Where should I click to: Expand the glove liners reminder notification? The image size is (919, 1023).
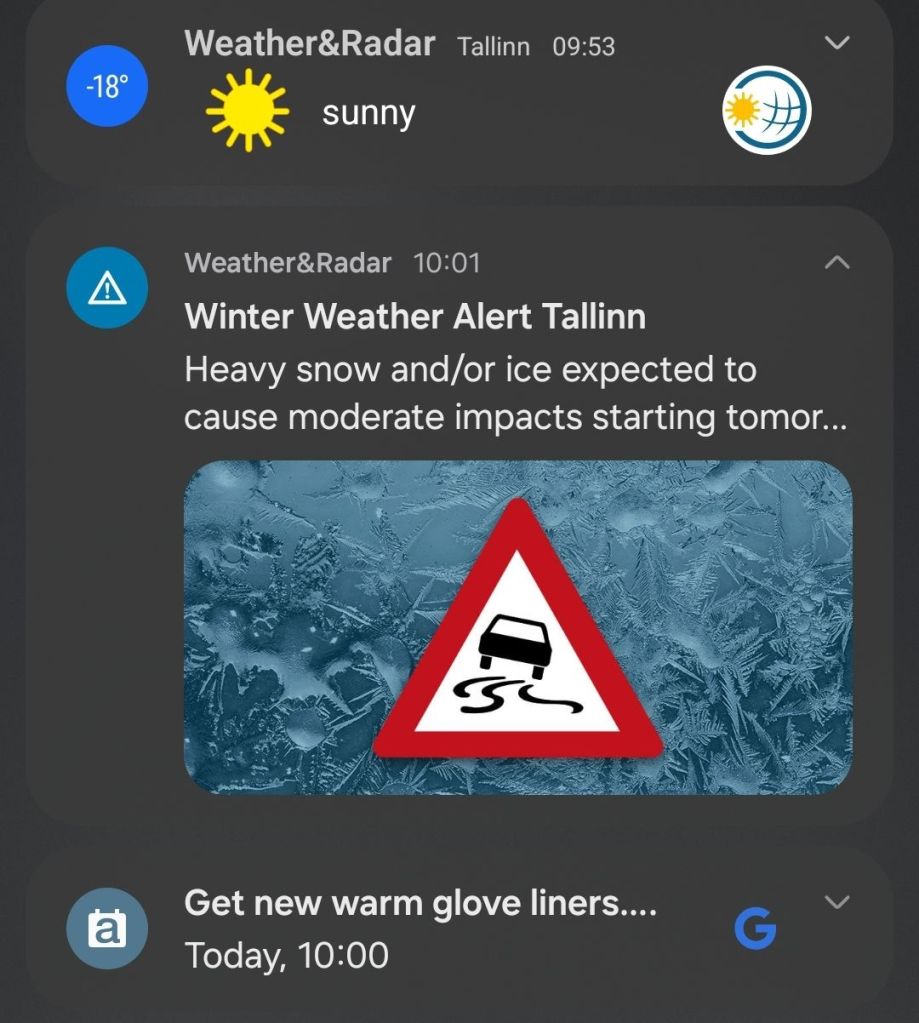click(837, 902)
